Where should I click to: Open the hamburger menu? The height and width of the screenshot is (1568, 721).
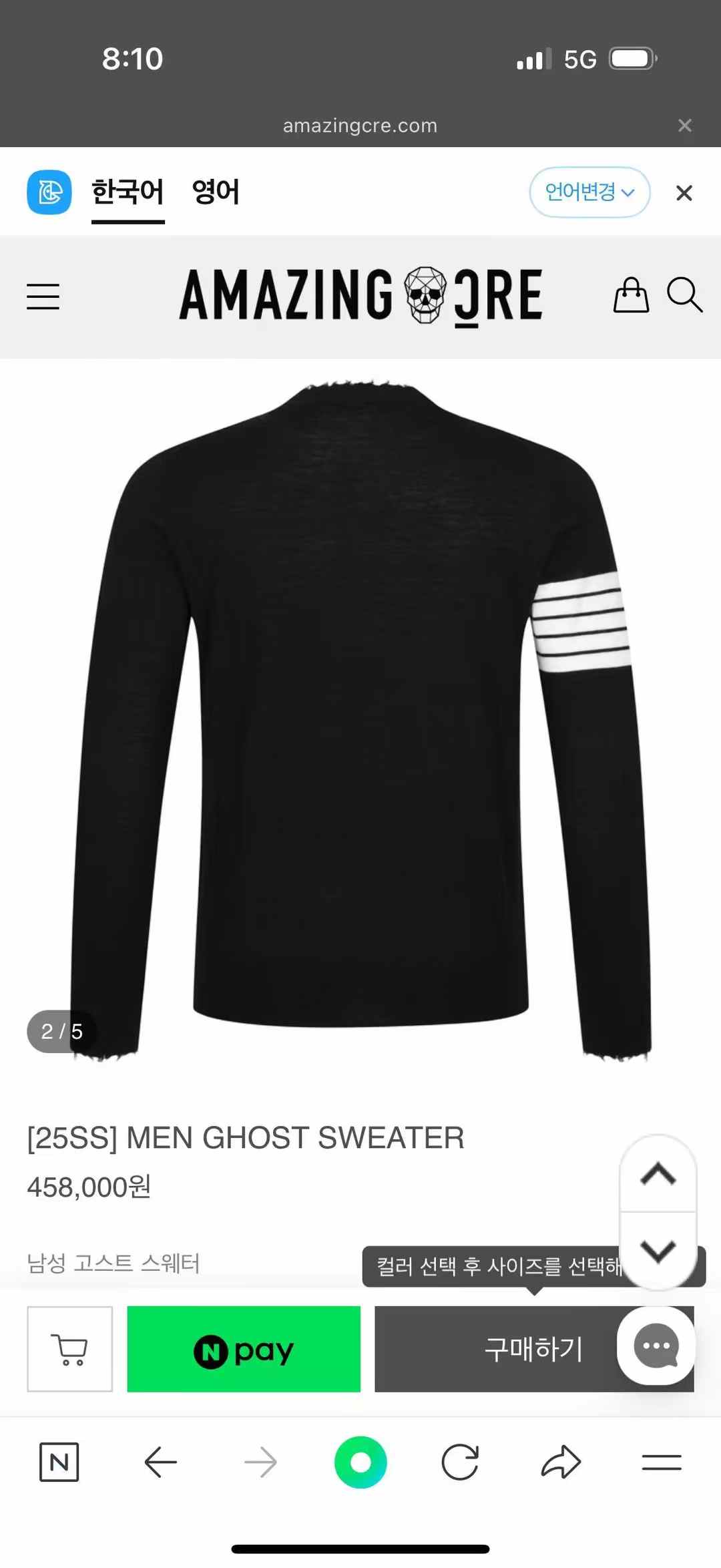pyautogui.click(x=43, y=296)
